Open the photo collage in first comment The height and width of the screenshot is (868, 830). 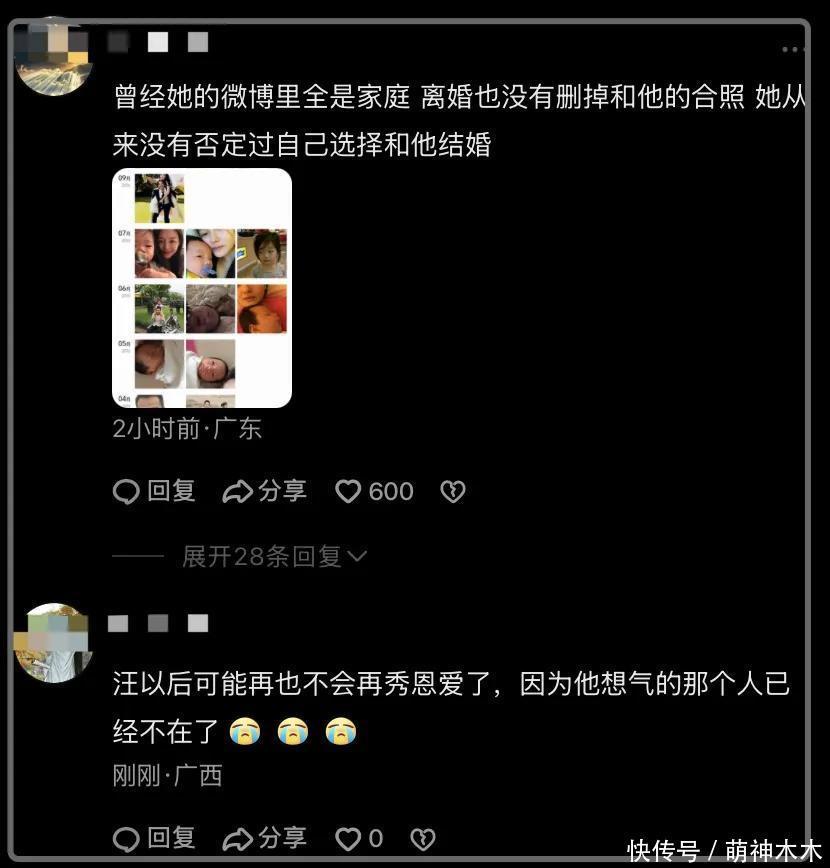coord(201,288)
